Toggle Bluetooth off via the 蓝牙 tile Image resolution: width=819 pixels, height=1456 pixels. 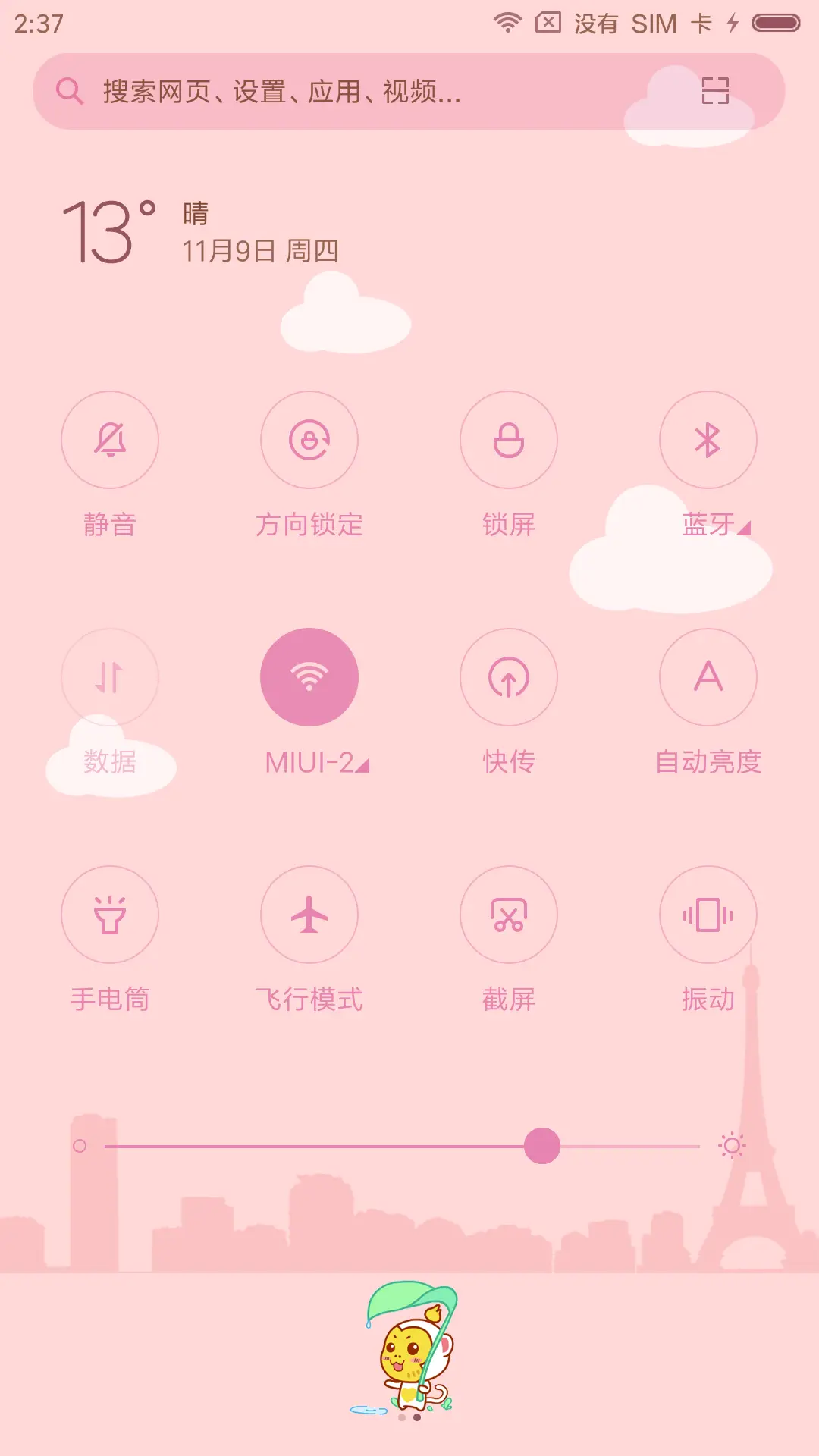708,440
